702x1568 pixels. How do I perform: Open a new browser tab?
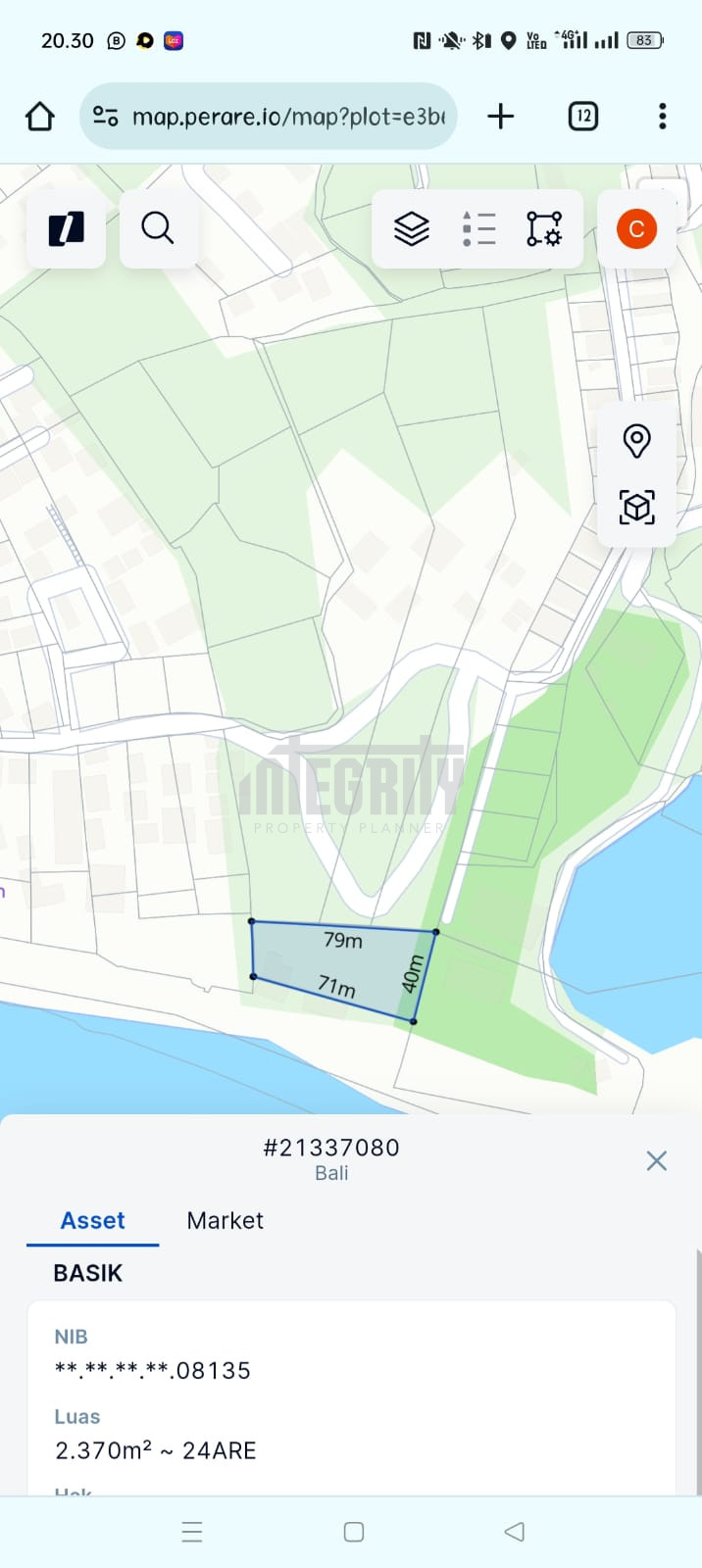pos(501,117)
